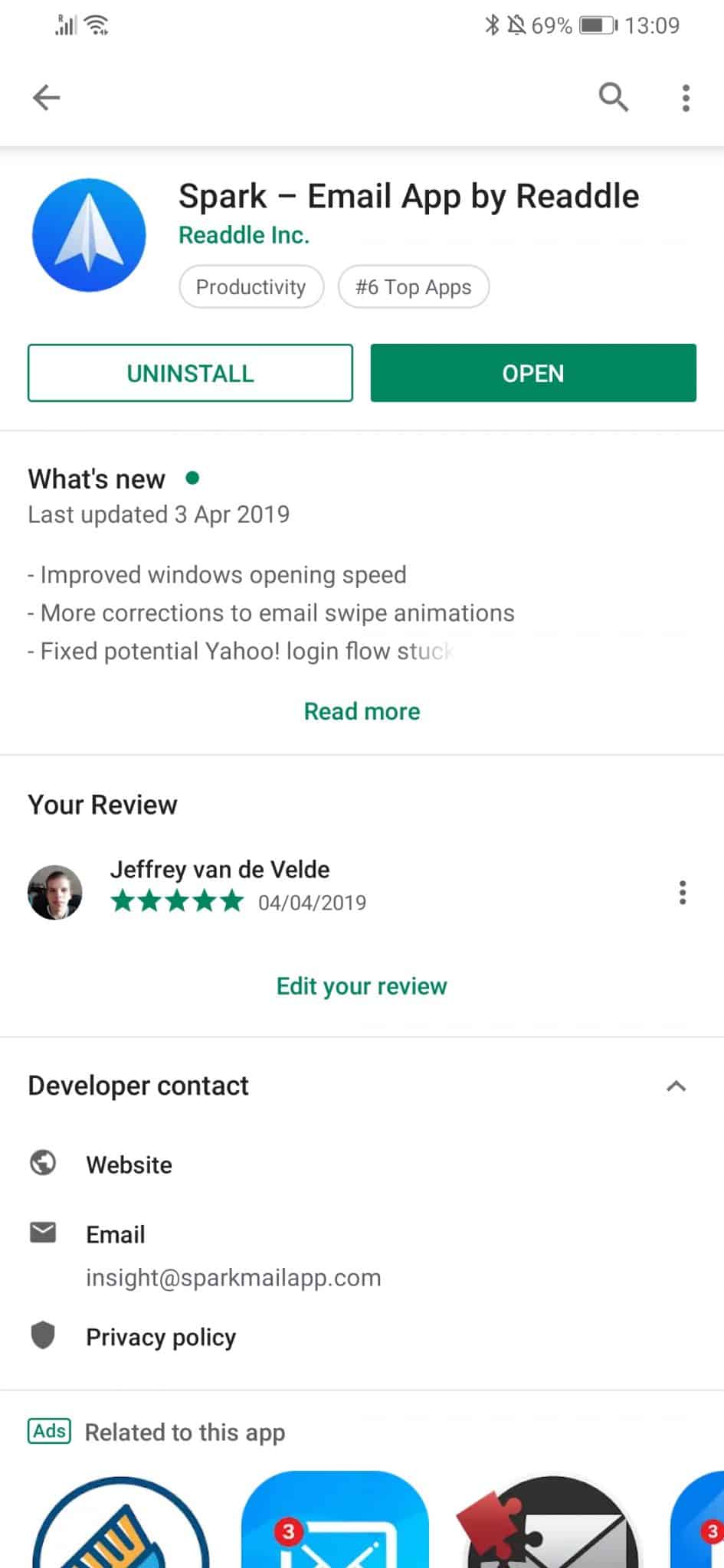Open the related app with brush icon
This screenshot has height=1568, width=724.
(x=120, y=1522)
